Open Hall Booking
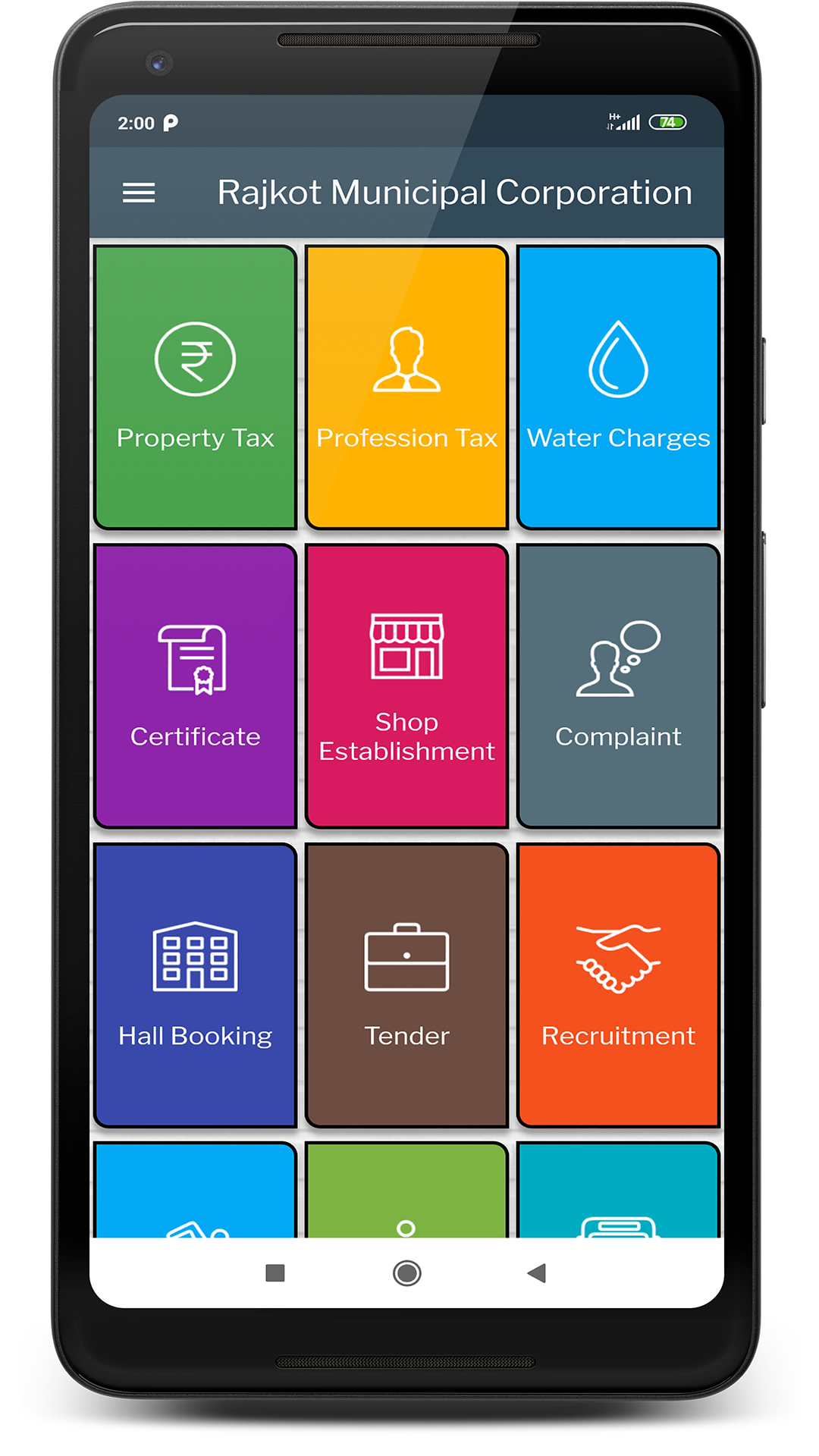The height and width of the screenshot is (1456, 819). click(x=195, y=984)
